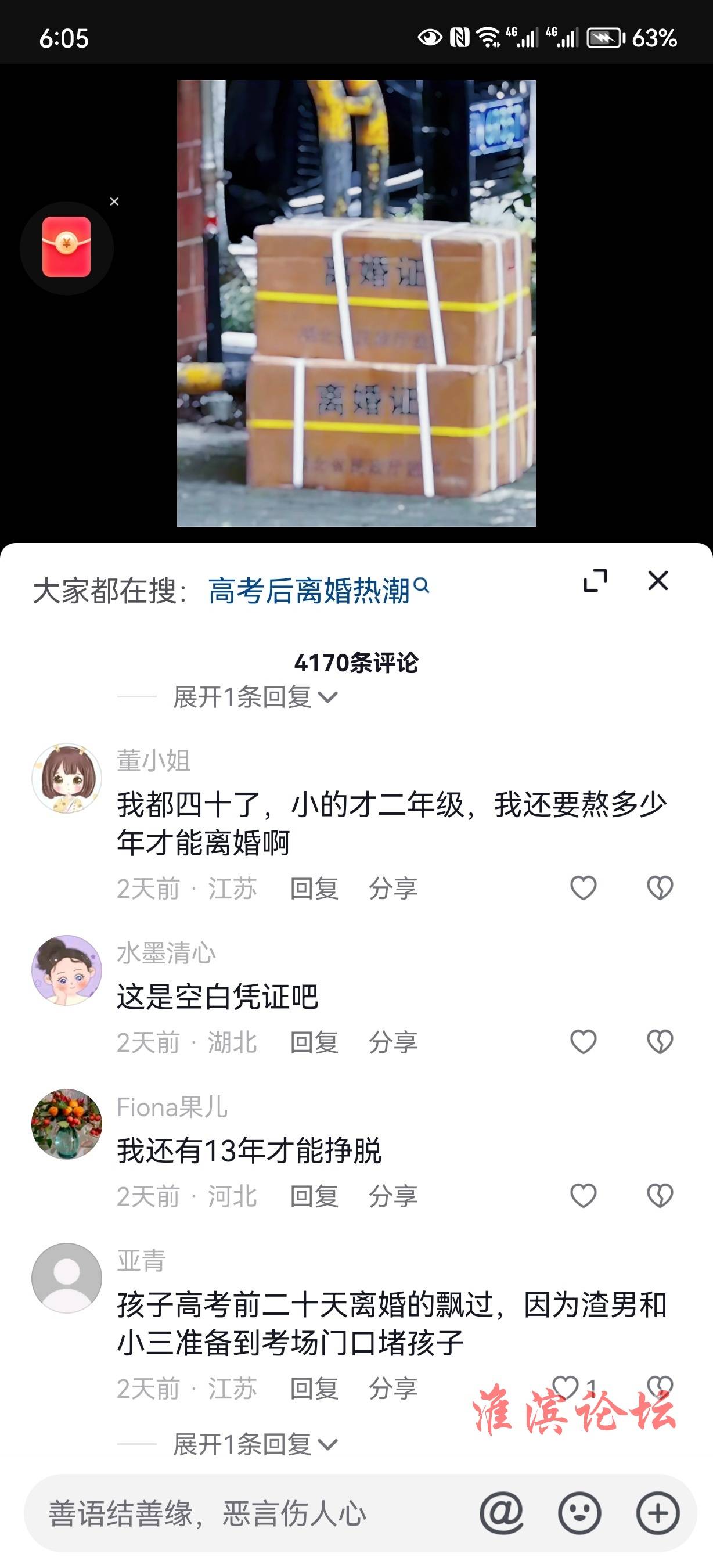This screenshot has width=713, height=1568.
Task: Open the red envelope reward
Action: 67,248
